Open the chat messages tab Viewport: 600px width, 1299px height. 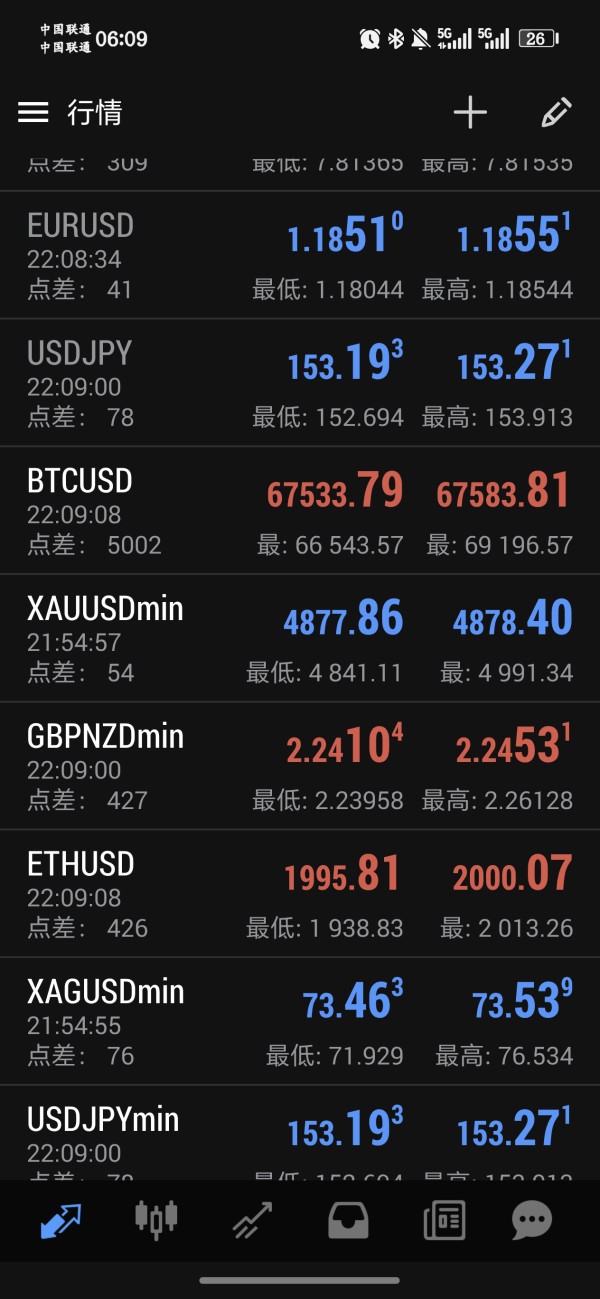coord(532,1221)
